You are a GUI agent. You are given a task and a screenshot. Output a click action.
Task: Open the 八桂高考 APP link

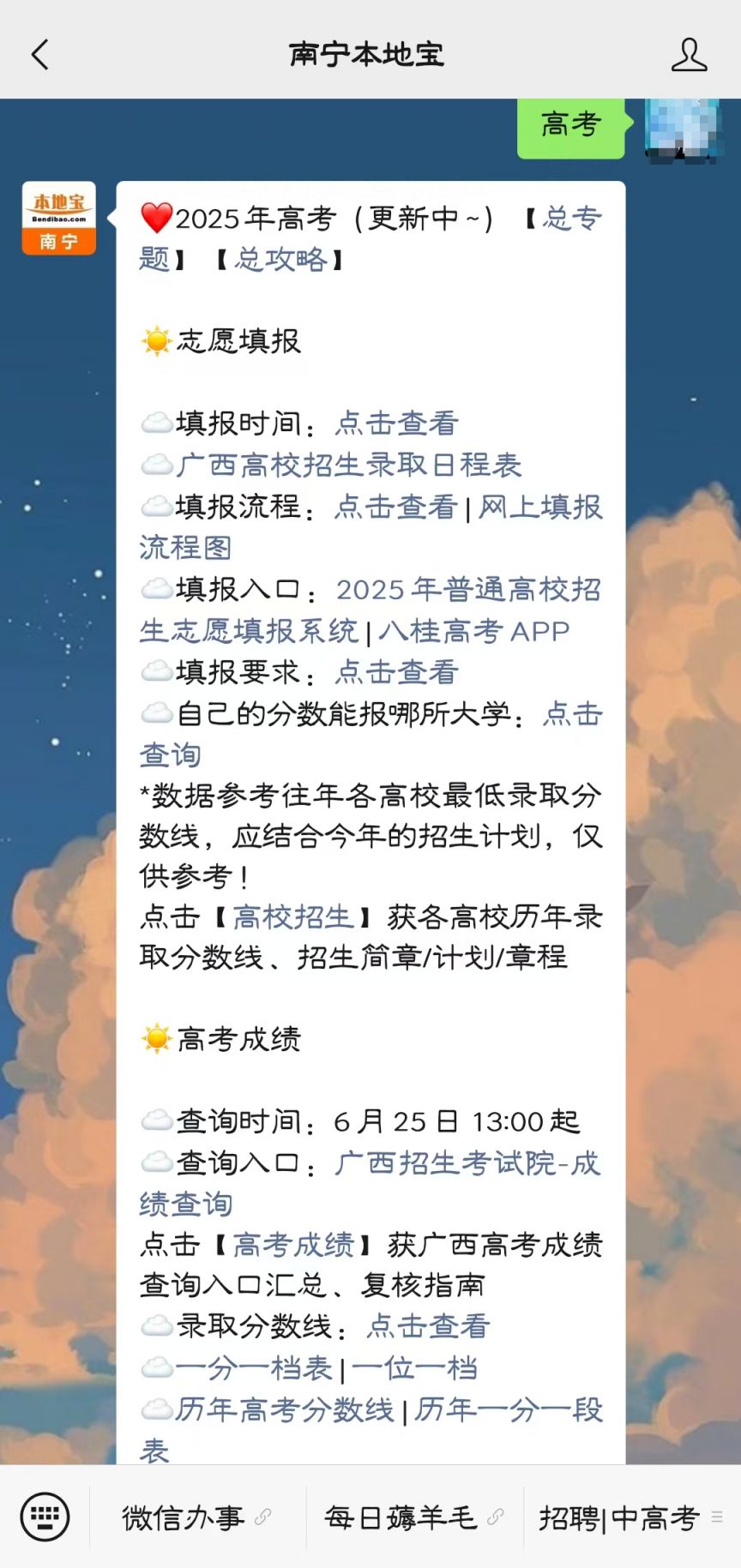(474, 631)
